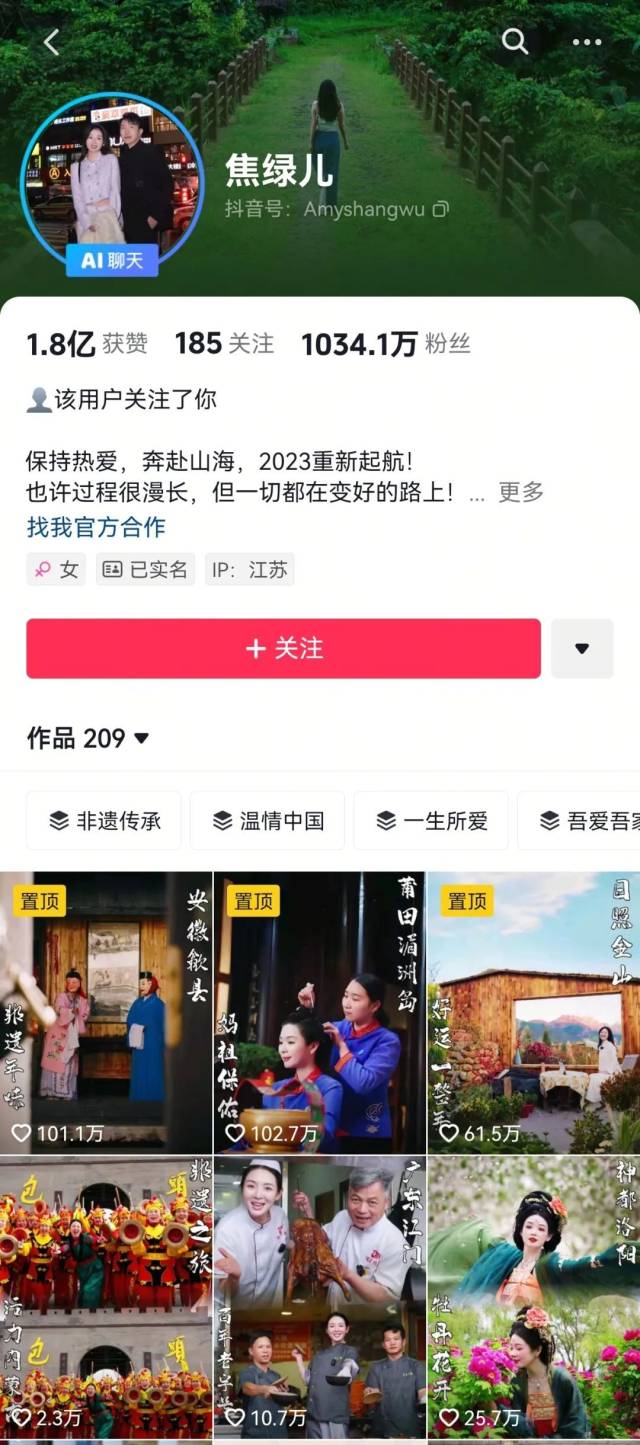This screenshot has width=640, height=1445.
Task: Open the 找我官方合作 link
Action: (x=96, y=527)
